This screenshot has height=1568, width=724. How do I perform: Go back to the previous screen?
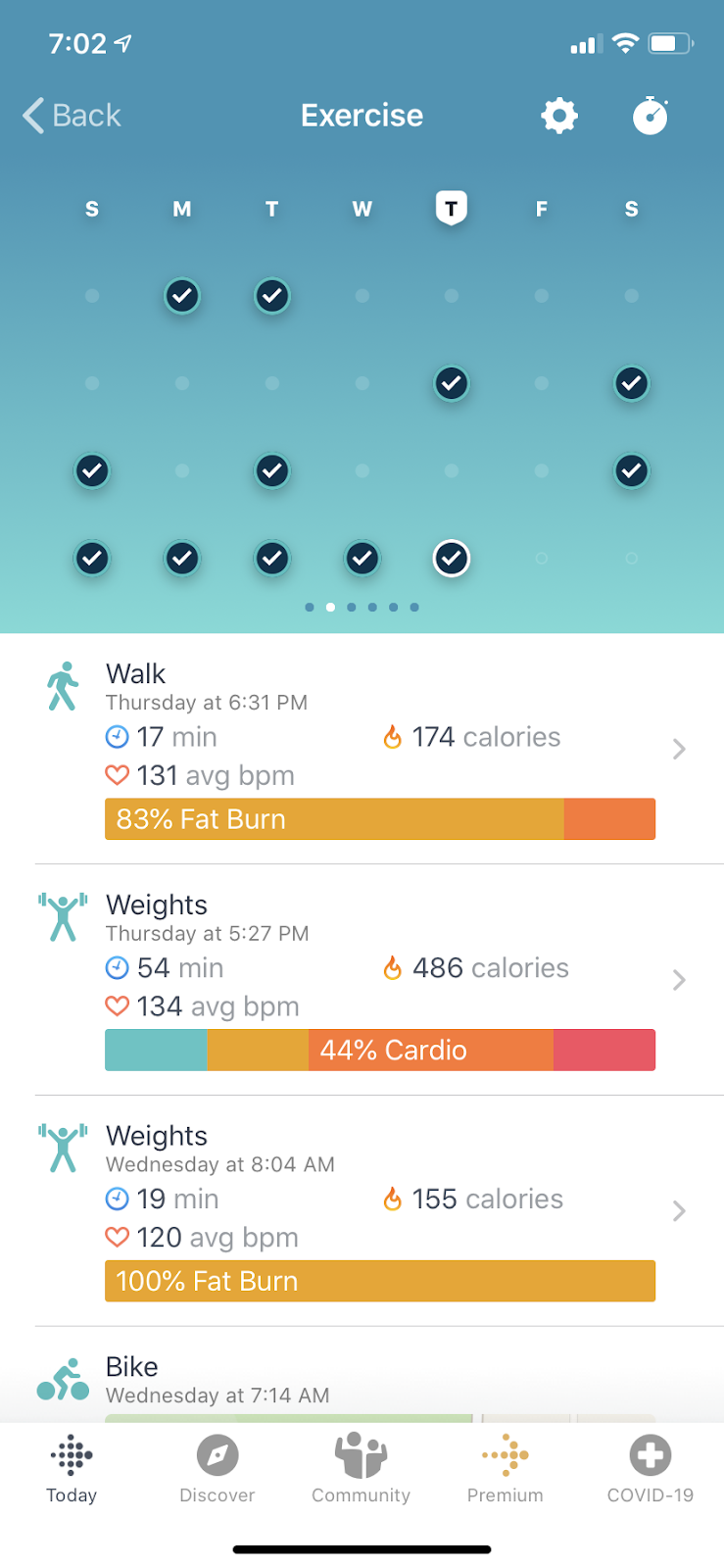tap(72, 116)
